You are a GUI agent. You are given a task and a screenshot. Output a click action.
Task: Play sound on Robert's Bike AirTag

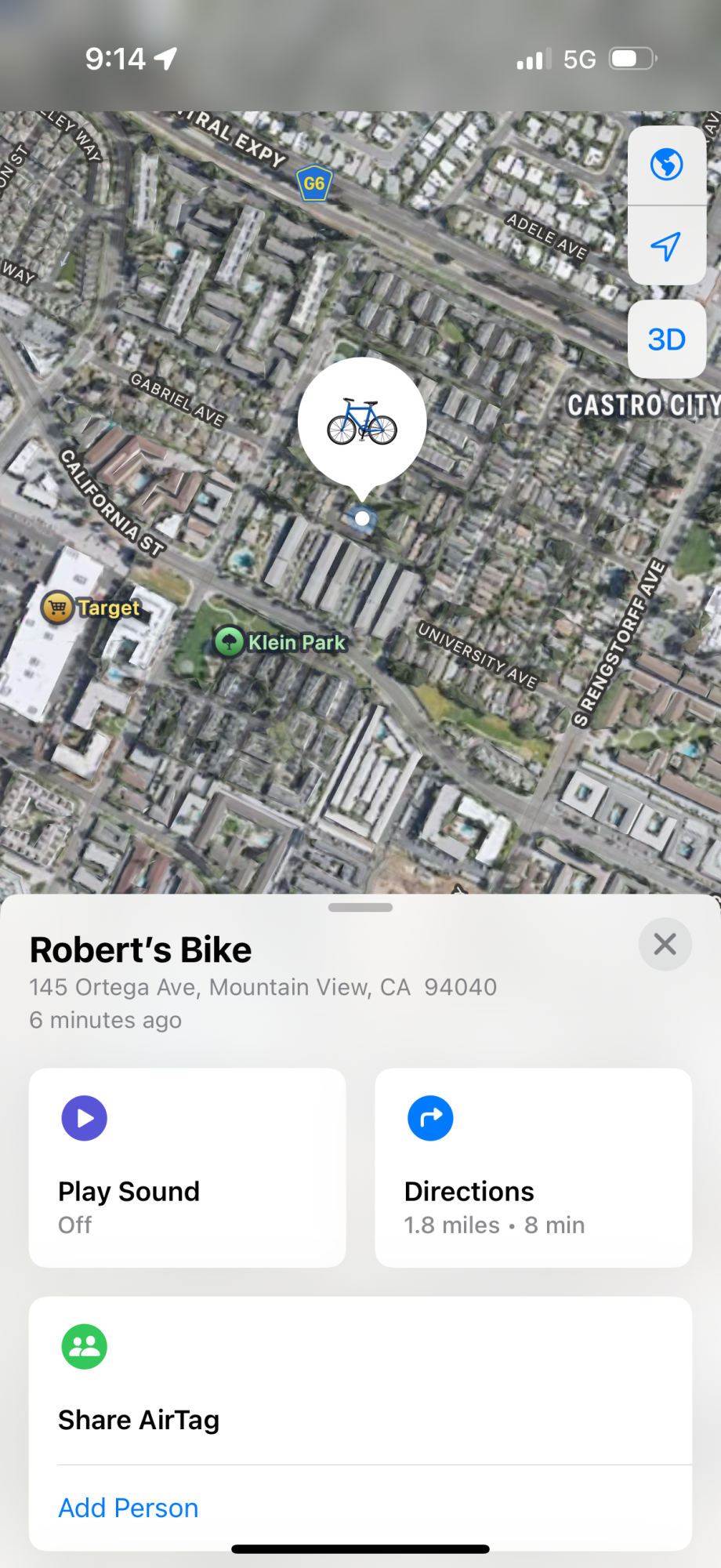point(187,1167)
